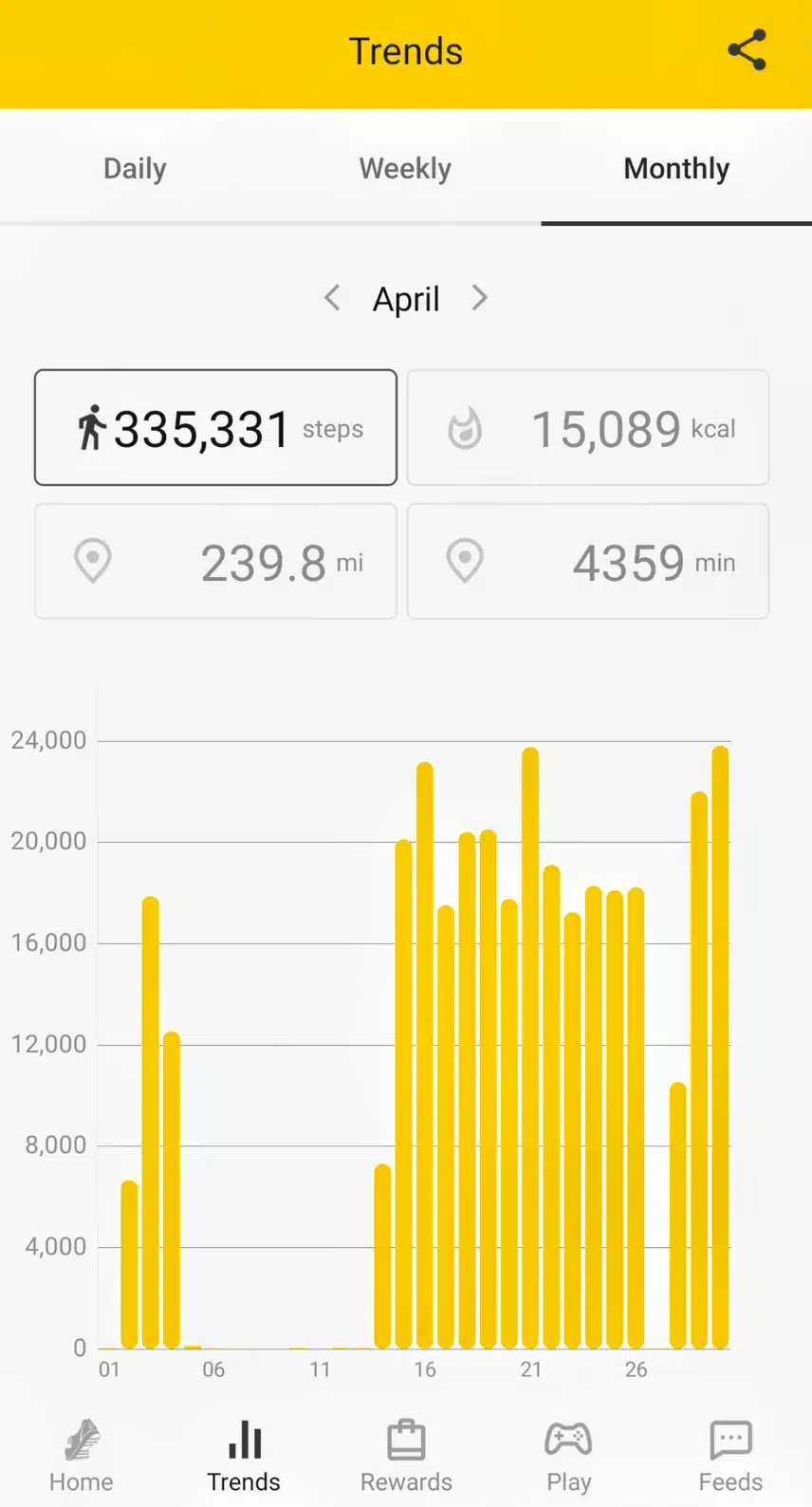Screen dimensions: 812x1507
Task: Show the 15,089 kcal chart
Action: (587, 428)
